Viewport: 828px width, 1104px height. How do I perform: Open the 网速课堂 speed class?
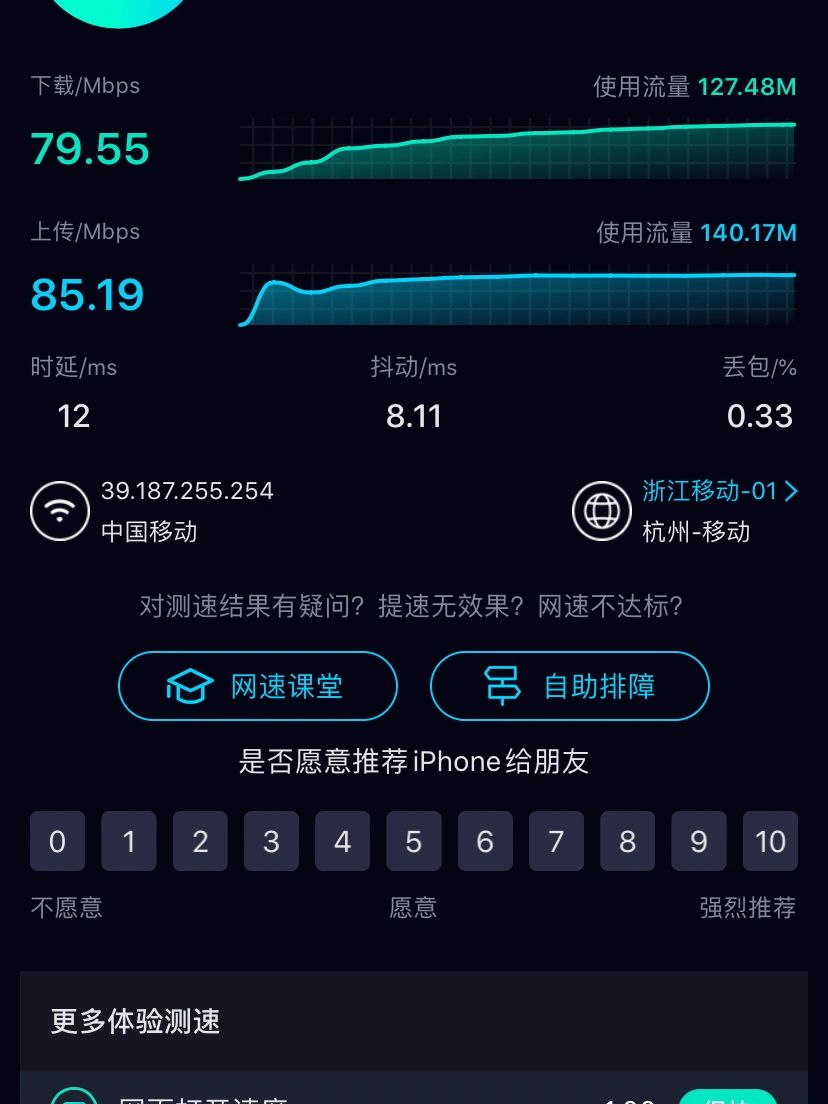258,686
